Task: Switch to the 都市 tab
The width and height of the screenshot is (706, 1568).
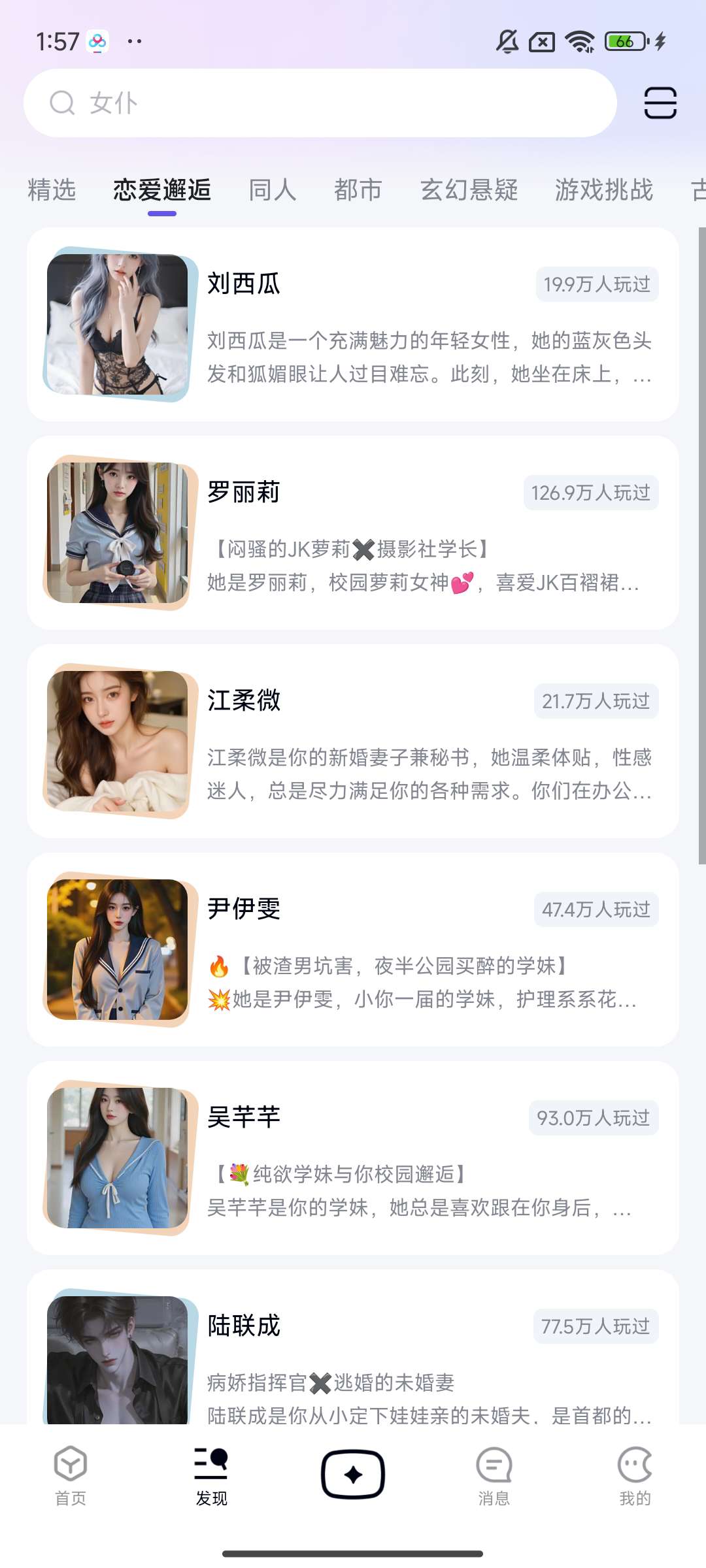Action: tap(358, 190)
